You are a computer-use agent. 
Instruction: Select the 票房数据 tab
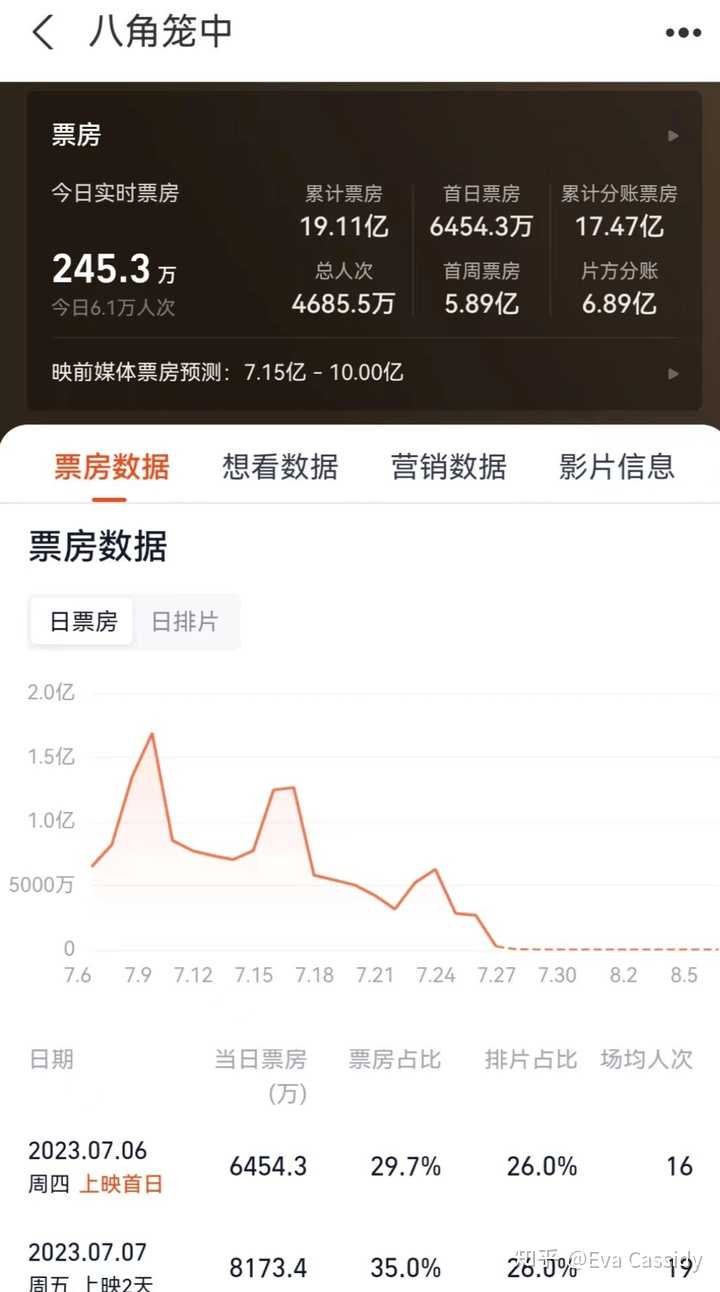coord(111,466)
